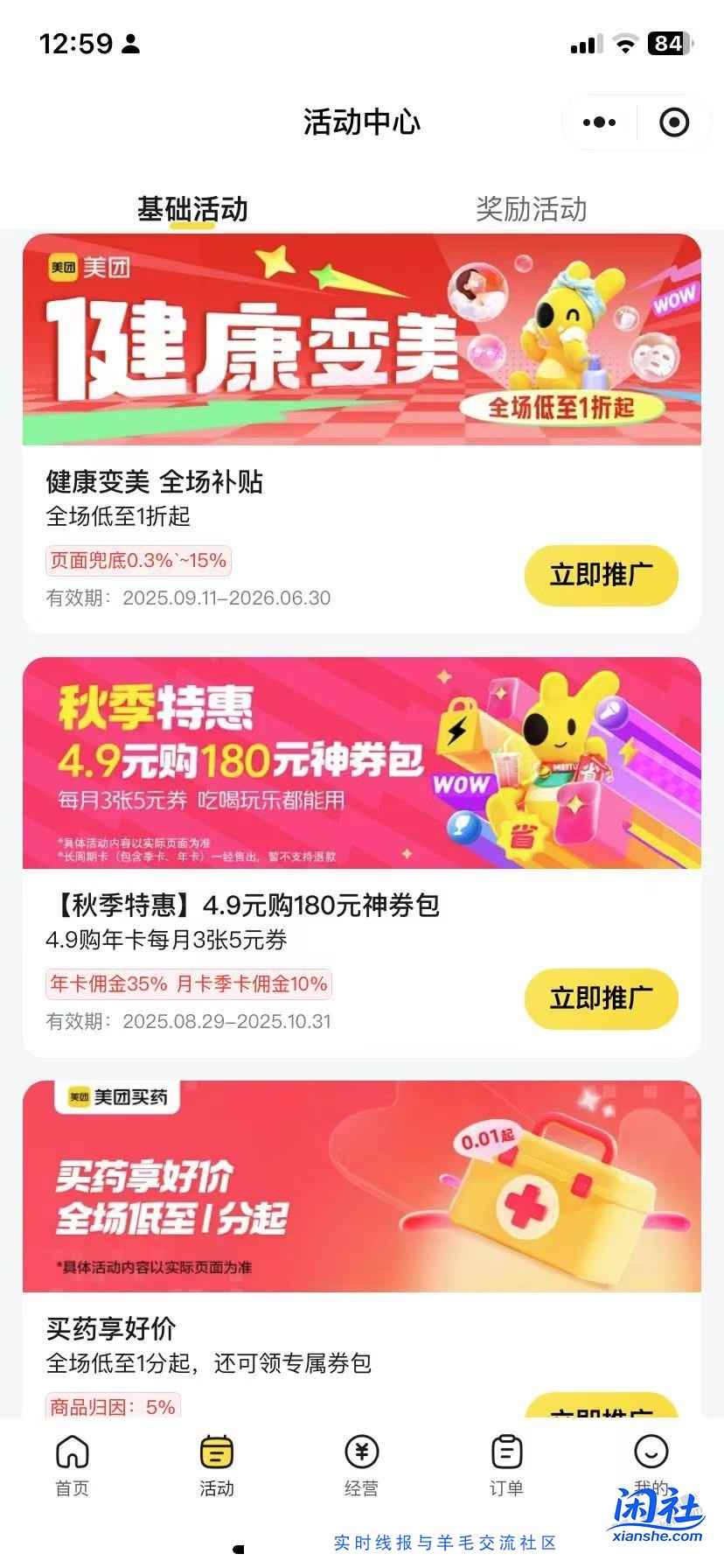Click 立即推广 for 健康变美 全场补贴

point(601,576)
